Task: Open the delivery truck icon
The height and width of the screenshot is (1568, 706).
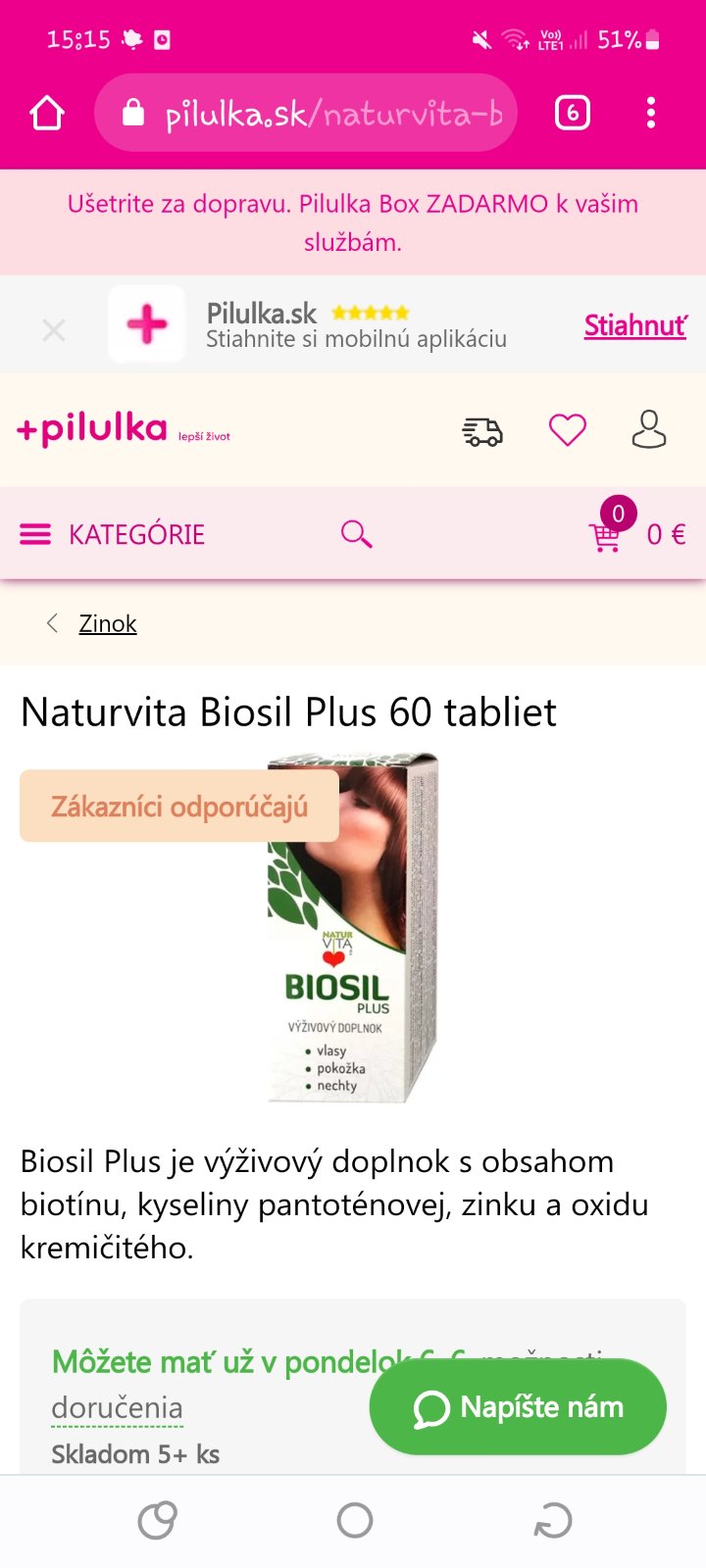Action: pyautogui.click(x=481, y=430)
